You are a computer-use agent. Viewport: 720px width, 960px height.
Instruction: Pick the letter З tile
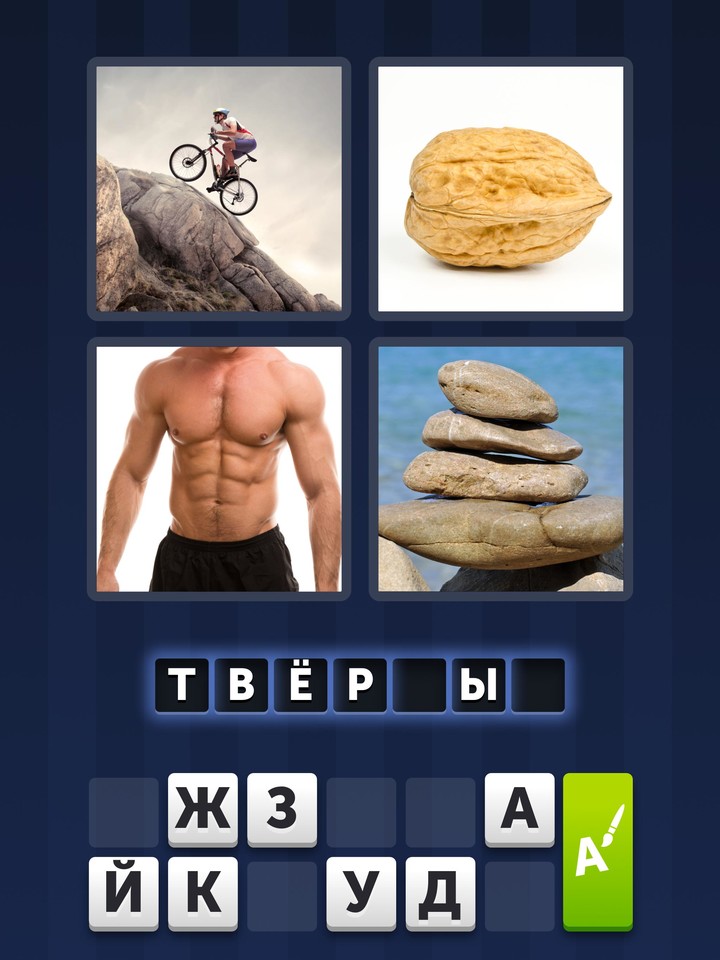tap(282, 810)
